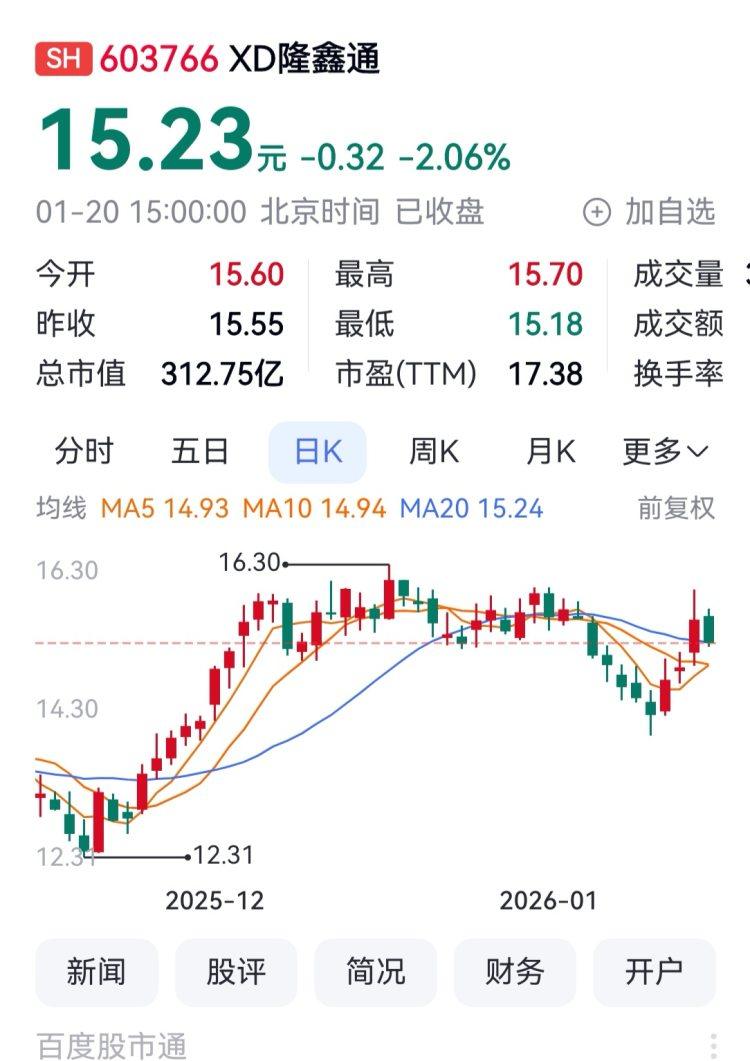View the 简况 company overview

(x=375, y=971)
